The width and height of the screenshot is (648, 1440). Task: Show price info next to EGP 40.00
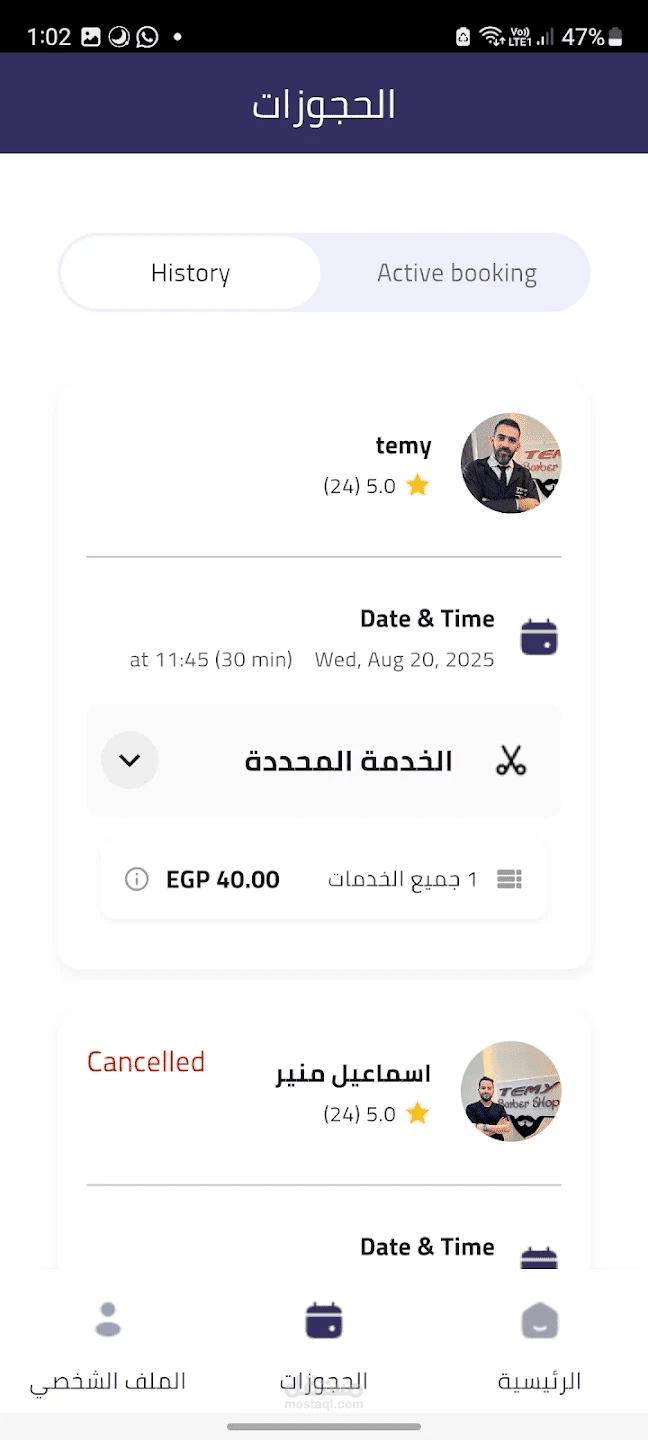[136, 879]
